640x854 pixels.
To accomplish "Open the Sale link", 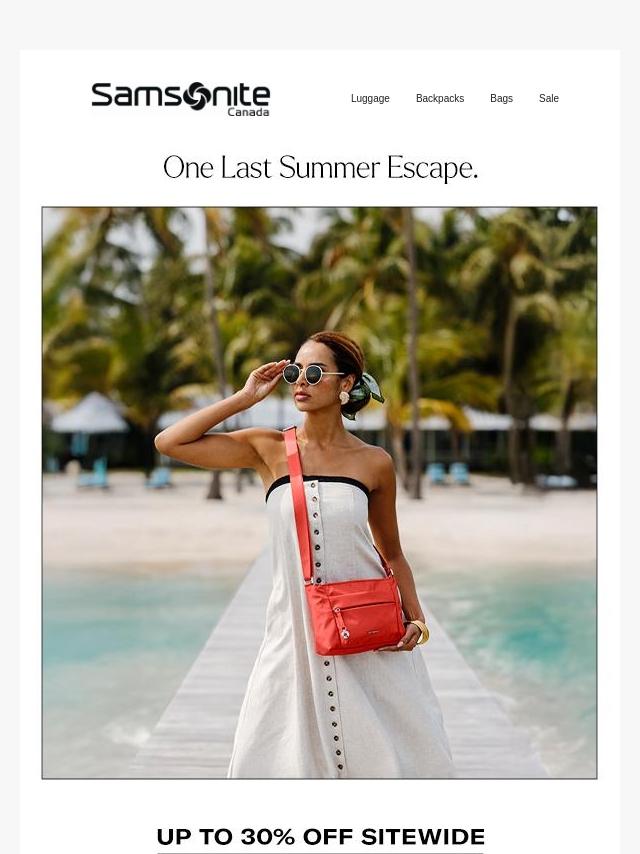I will 548,98.
